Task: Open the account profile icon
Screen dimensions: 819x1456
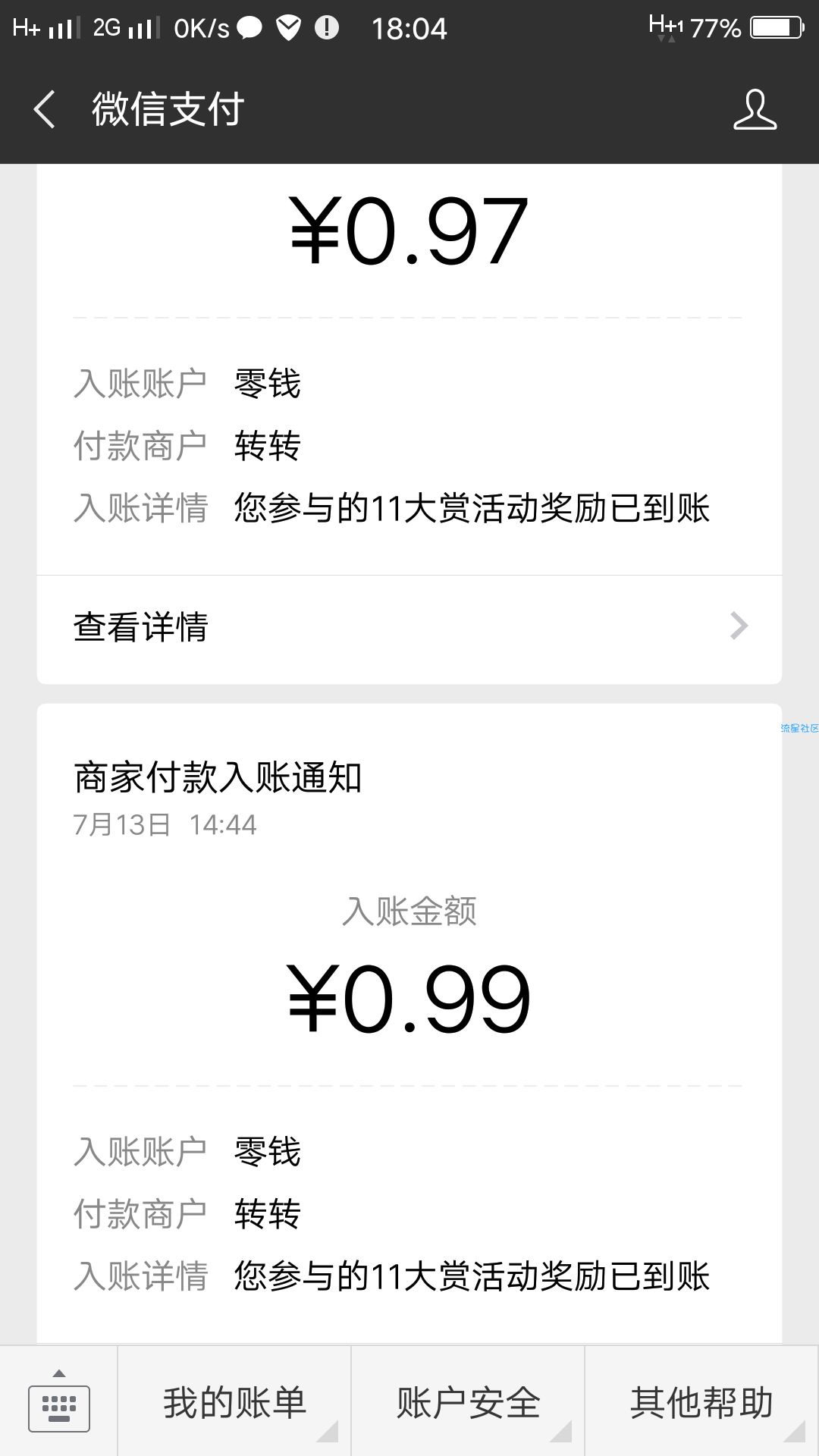Action: (x=755, y=109)
